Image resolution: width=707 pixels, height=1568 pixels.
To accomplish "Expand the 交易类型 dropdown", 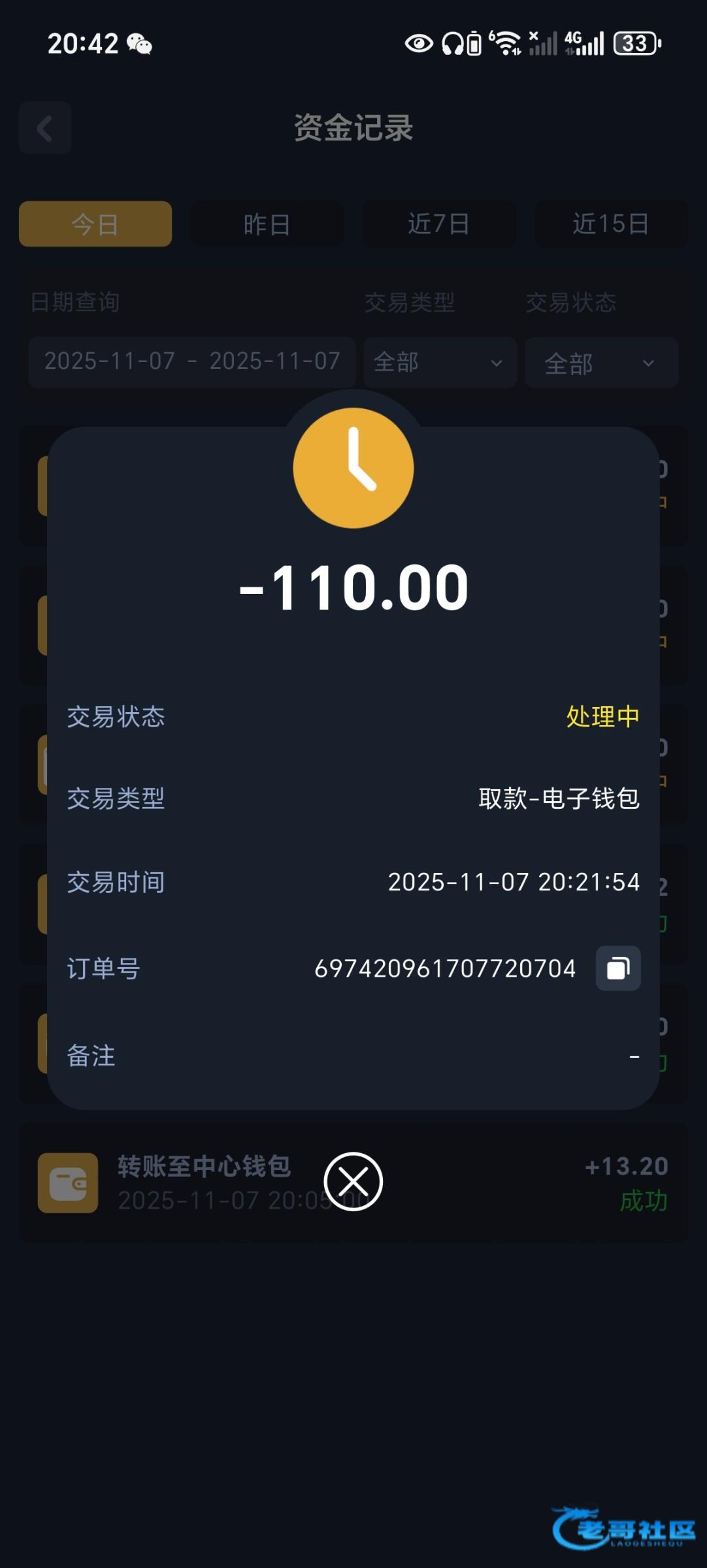I will 440,363.
